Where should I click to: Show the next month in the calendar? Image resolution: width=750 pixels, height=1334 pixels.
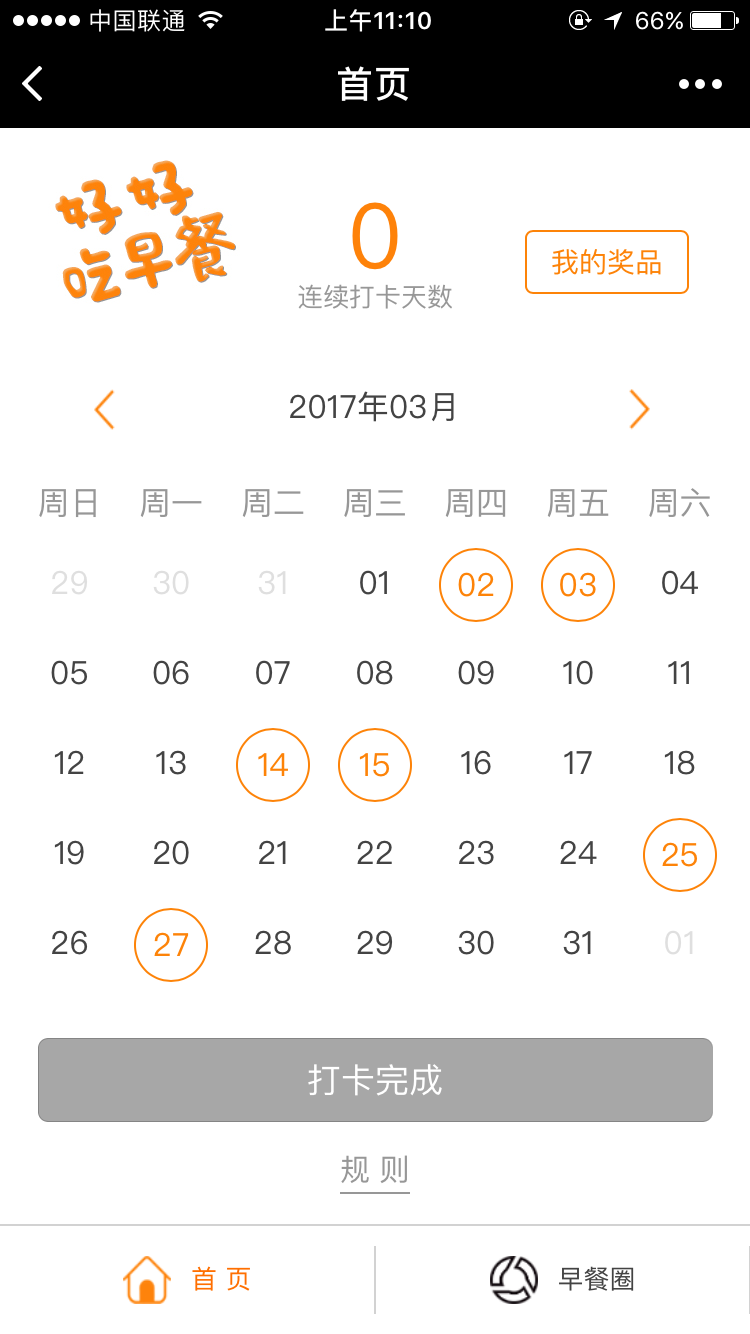pyautogui.click(x=639, y=409)
